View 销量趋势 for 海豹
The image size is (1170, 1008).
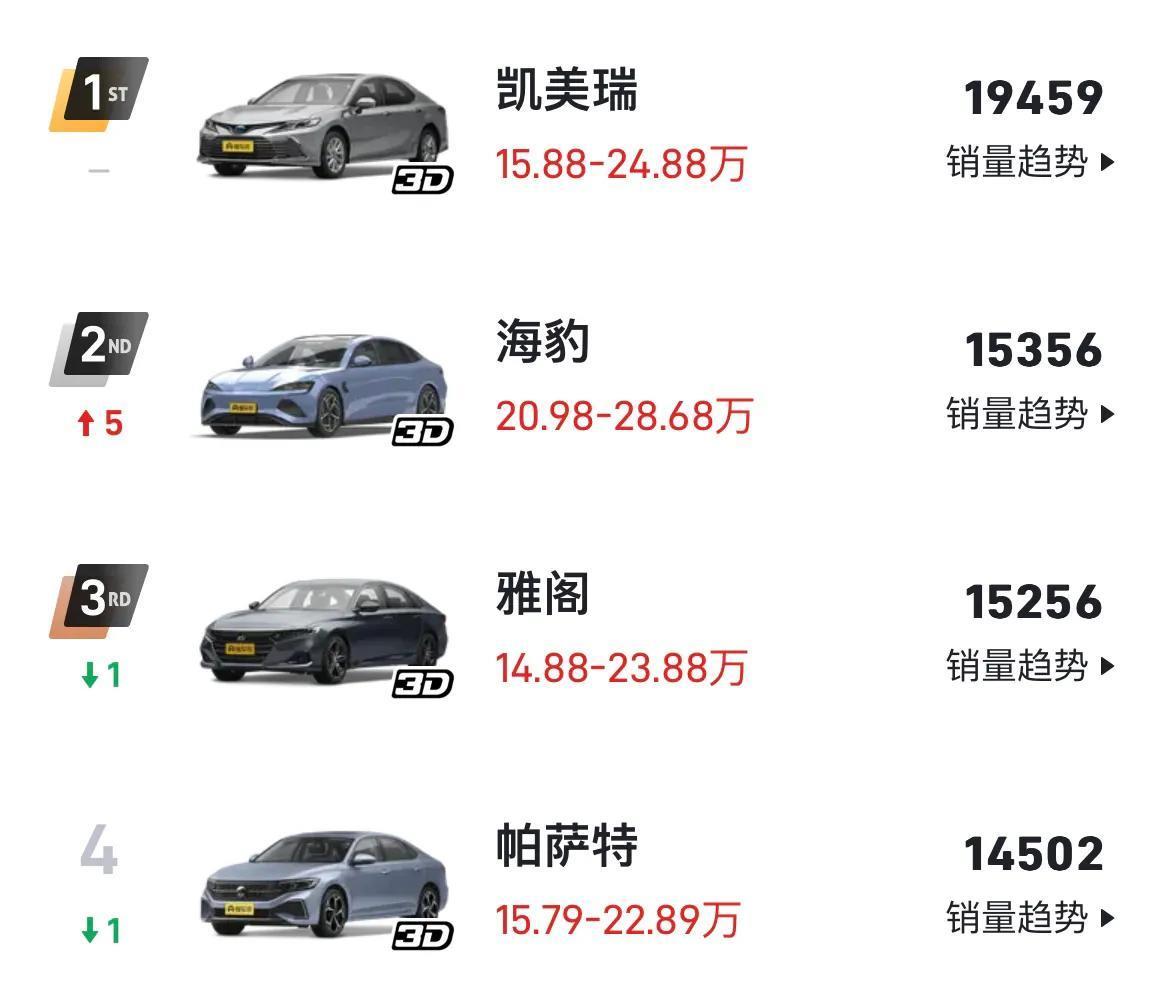click(1030, 414)
